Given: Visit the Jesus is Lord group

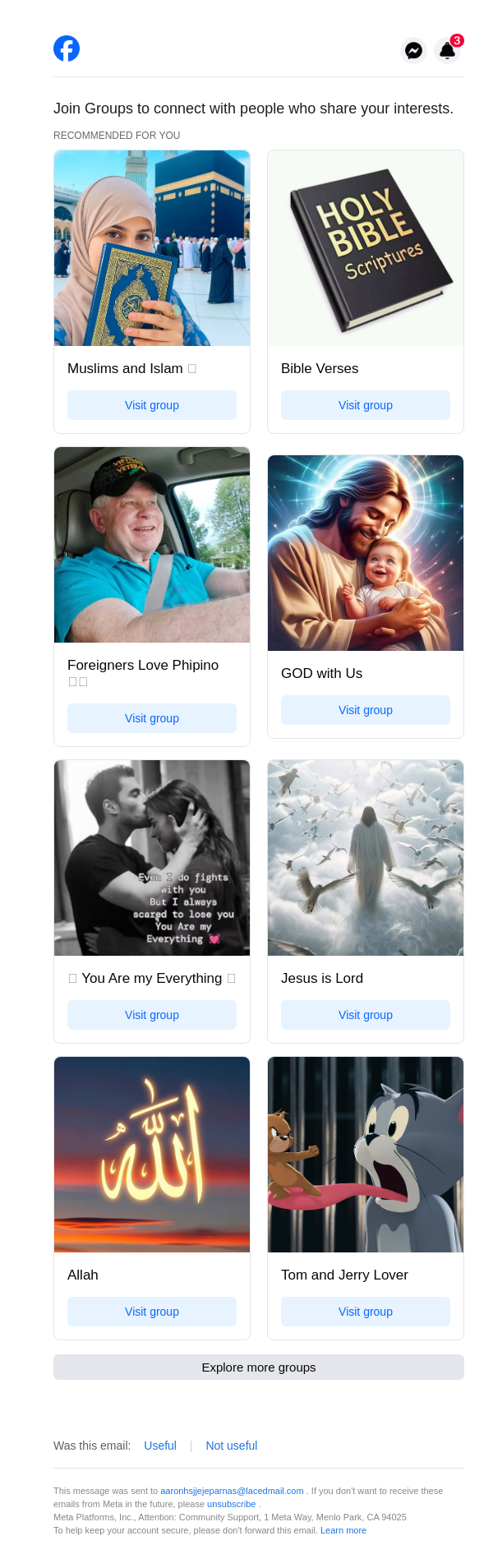Looking at the screenshot, I should coord(366,1015).
